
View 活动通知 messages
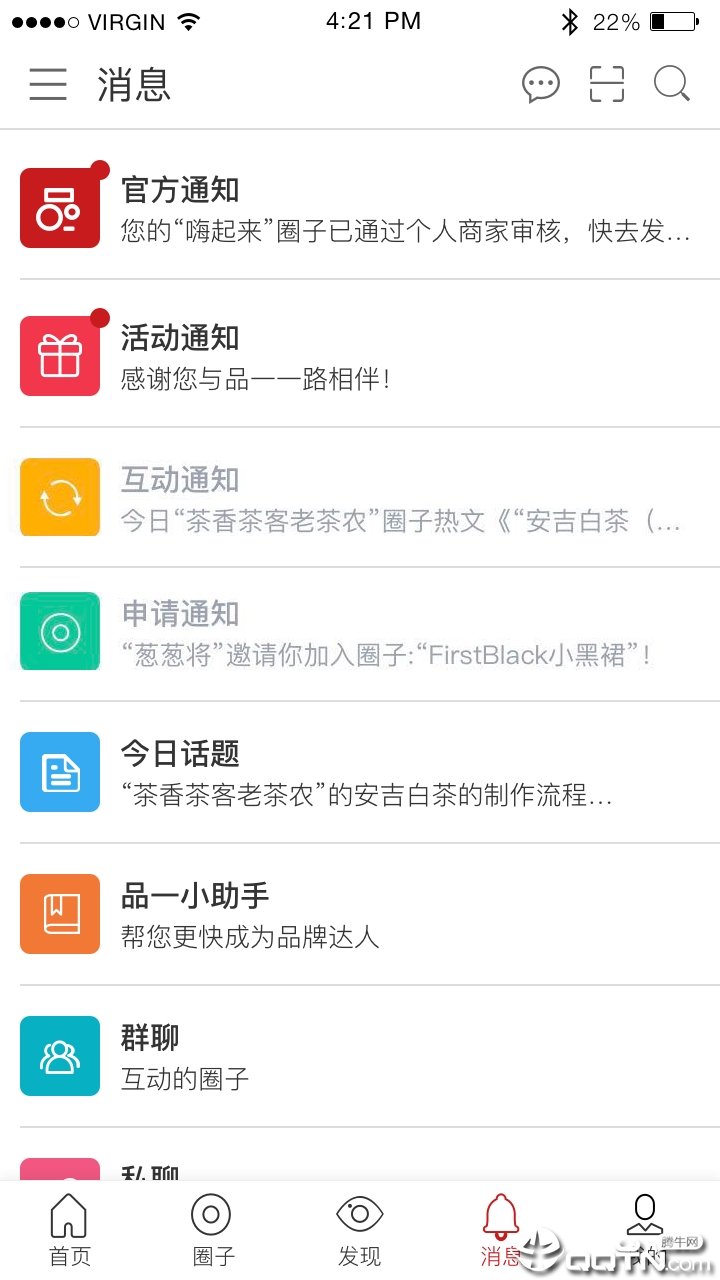coord(360,355)
